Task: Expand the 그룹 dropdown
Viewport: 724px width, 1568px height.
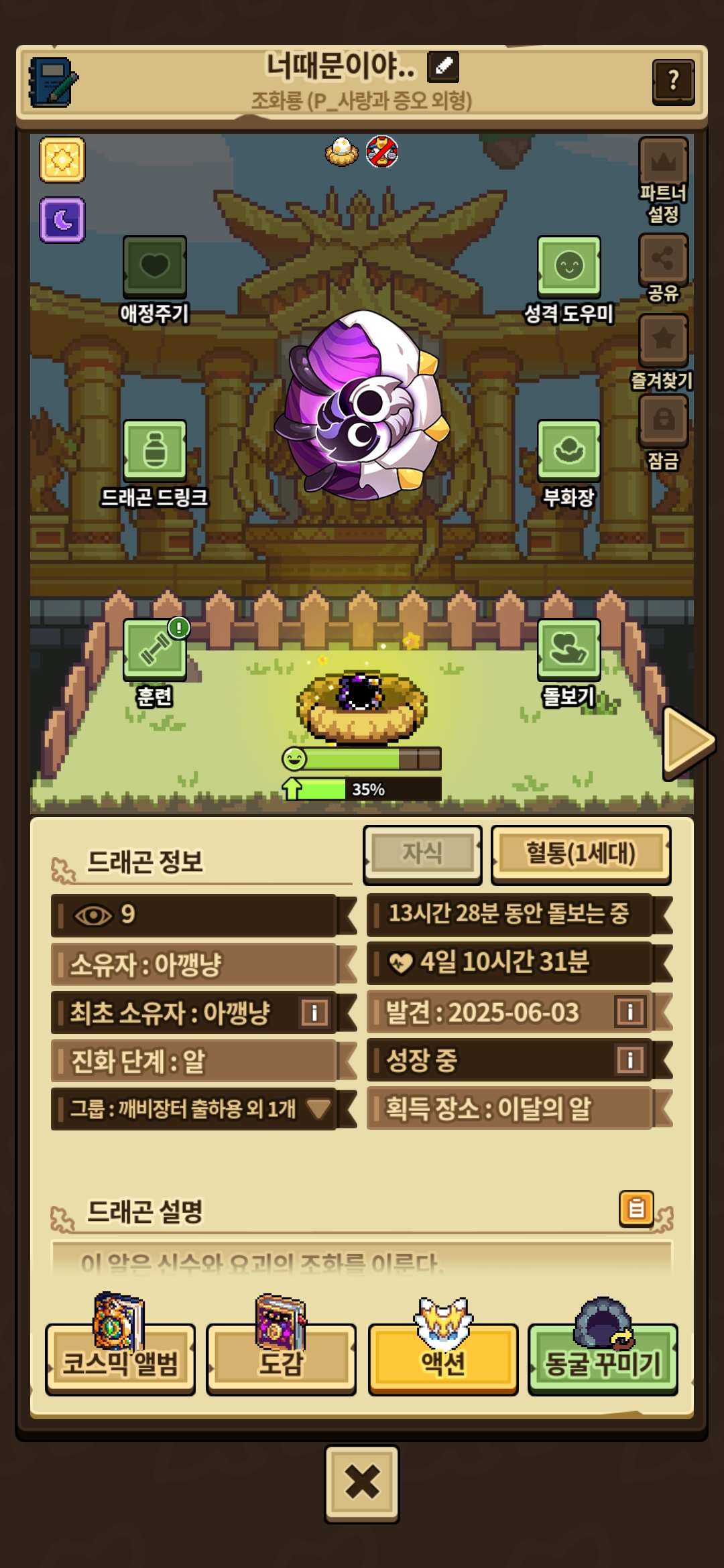Action: [x=318, y=1109]
